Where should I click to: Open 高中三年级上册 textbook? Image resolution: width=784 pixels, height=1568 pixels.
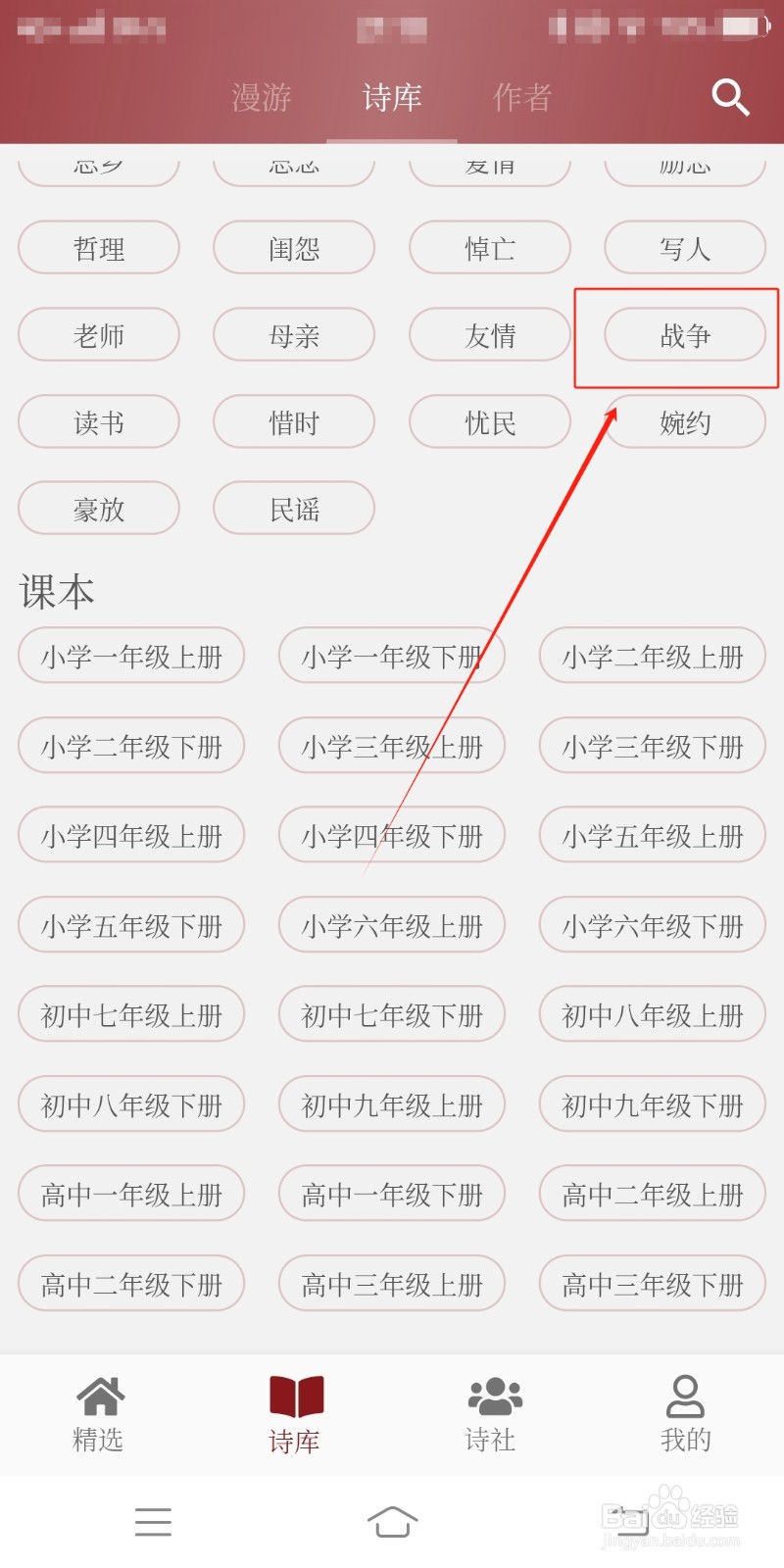pos(392,1284)
